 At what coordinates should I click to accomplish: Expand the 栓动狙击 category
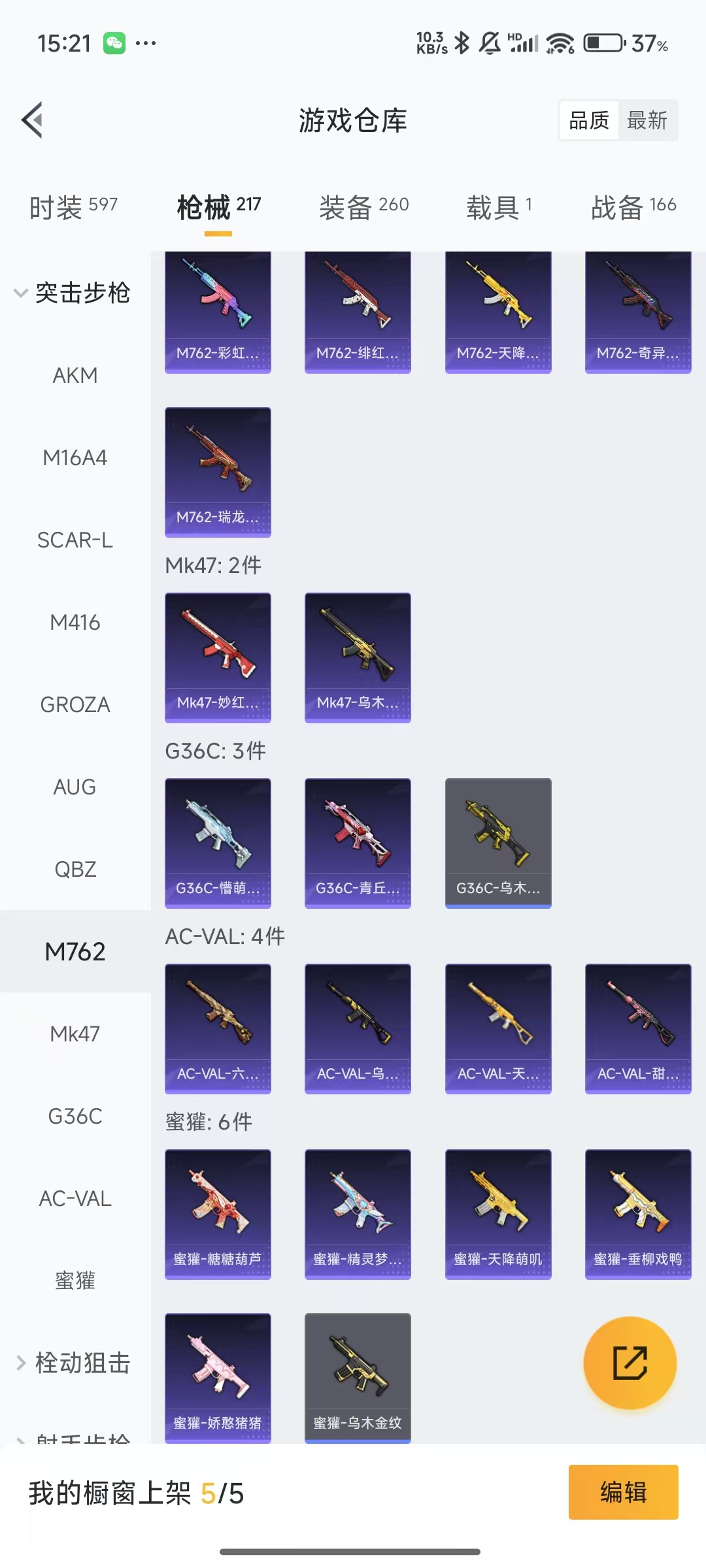click(x=72, y=1363)
